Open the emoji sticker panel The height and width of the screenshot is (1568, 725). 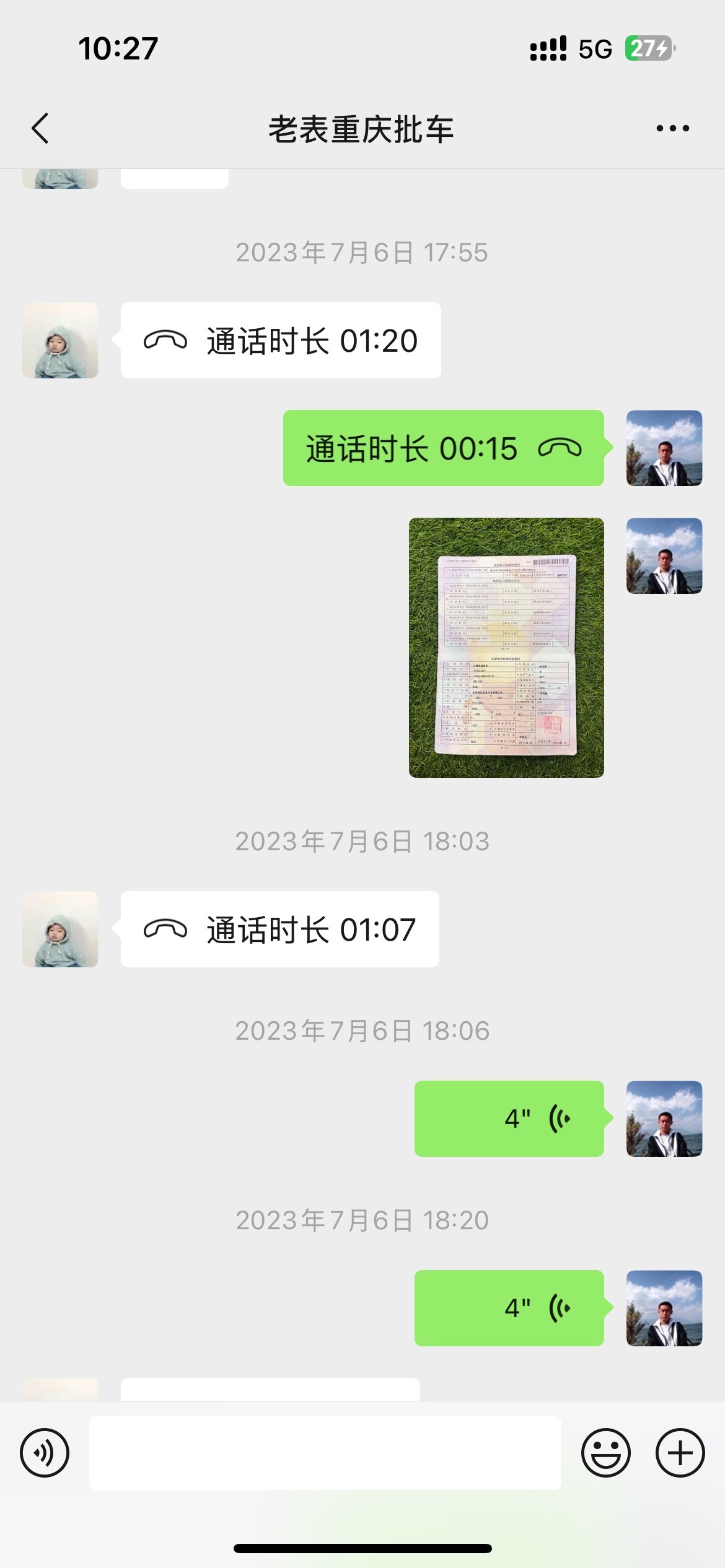605,1452
